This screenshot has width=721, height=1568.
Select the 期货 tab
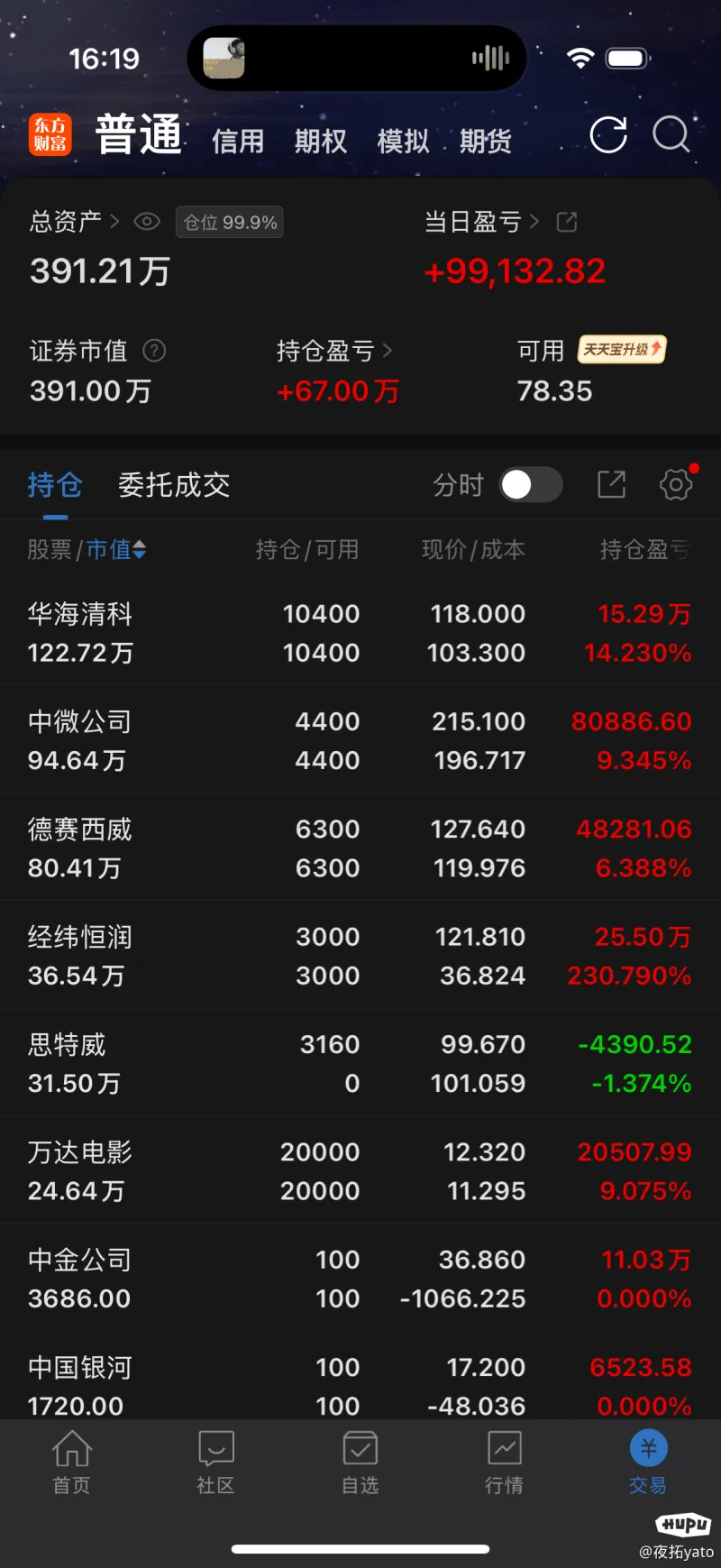click(x=486, y=142)
